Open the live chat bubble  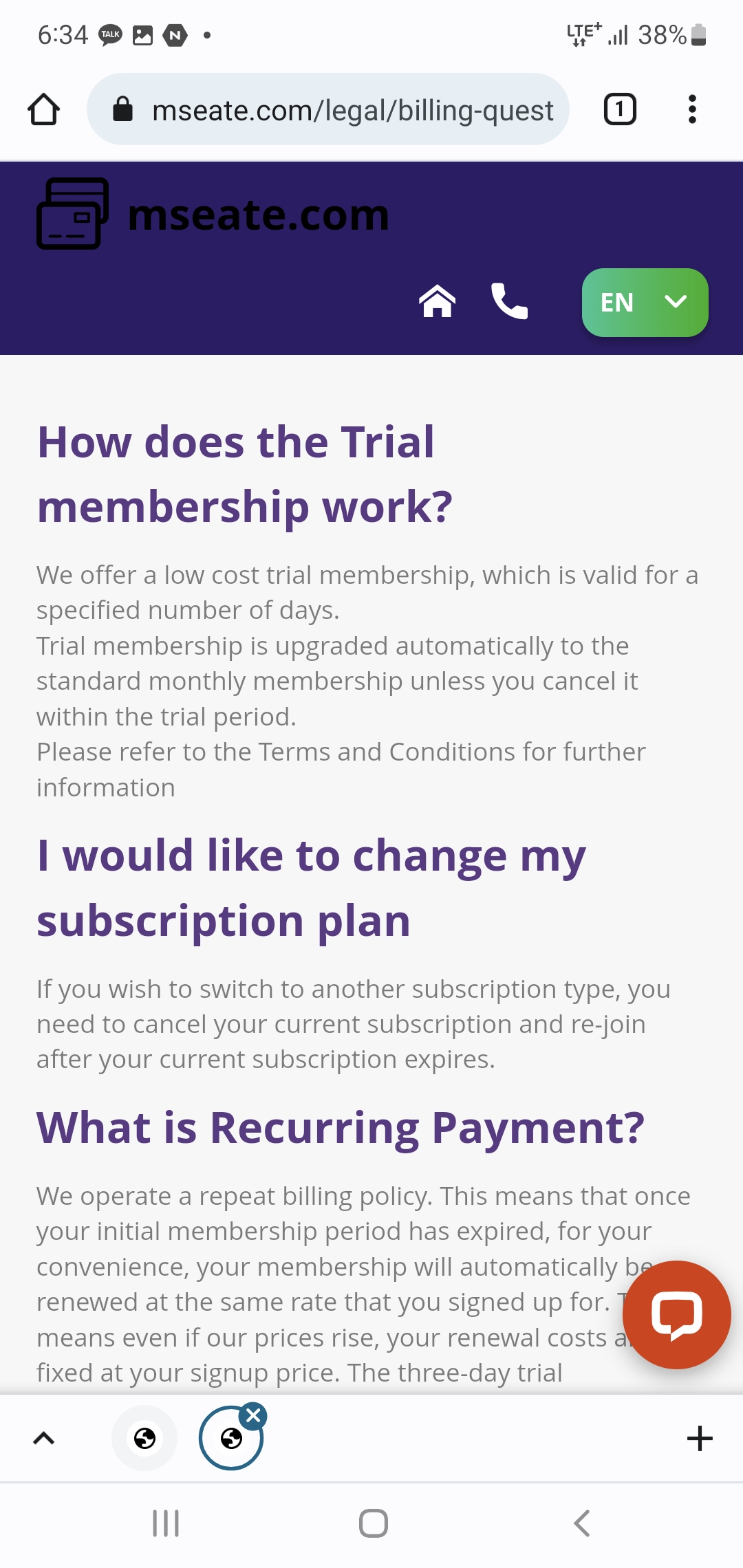pos(677,1315)
